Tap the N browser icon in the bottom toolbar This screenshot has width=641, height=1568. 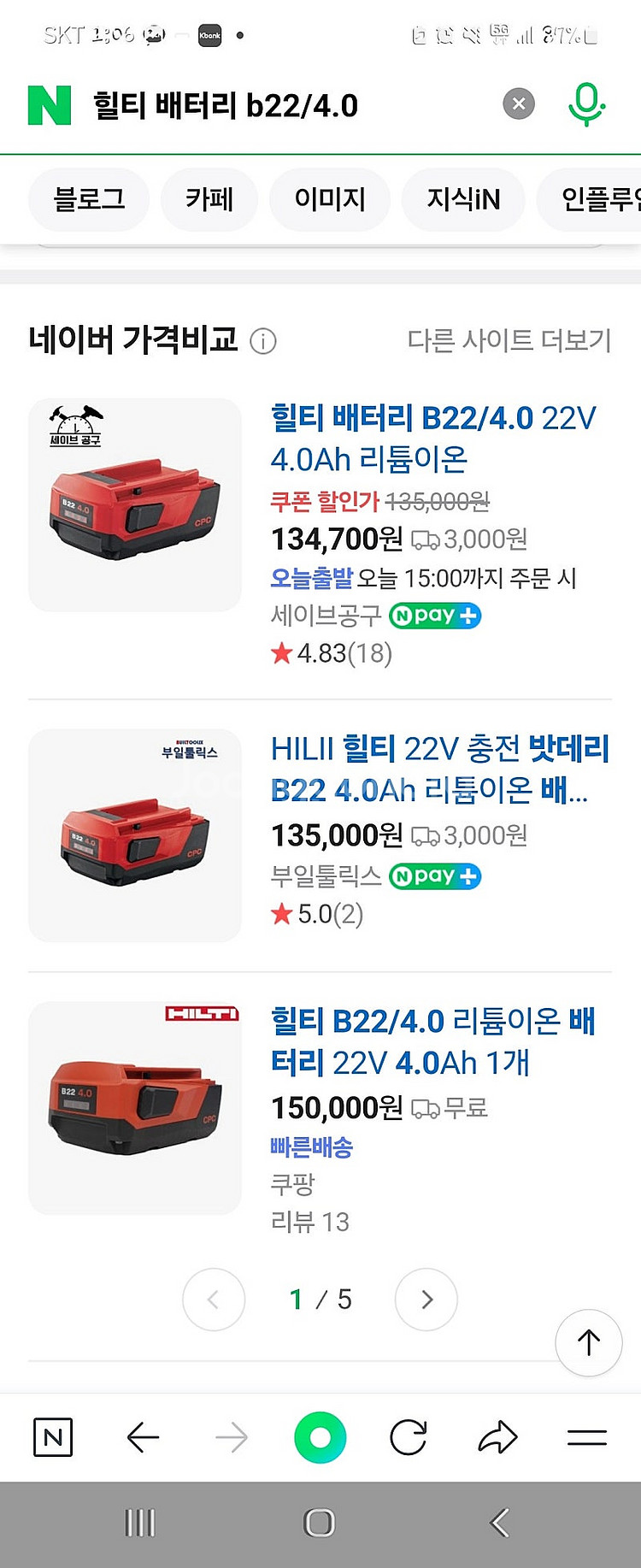tap(51, 1437)
